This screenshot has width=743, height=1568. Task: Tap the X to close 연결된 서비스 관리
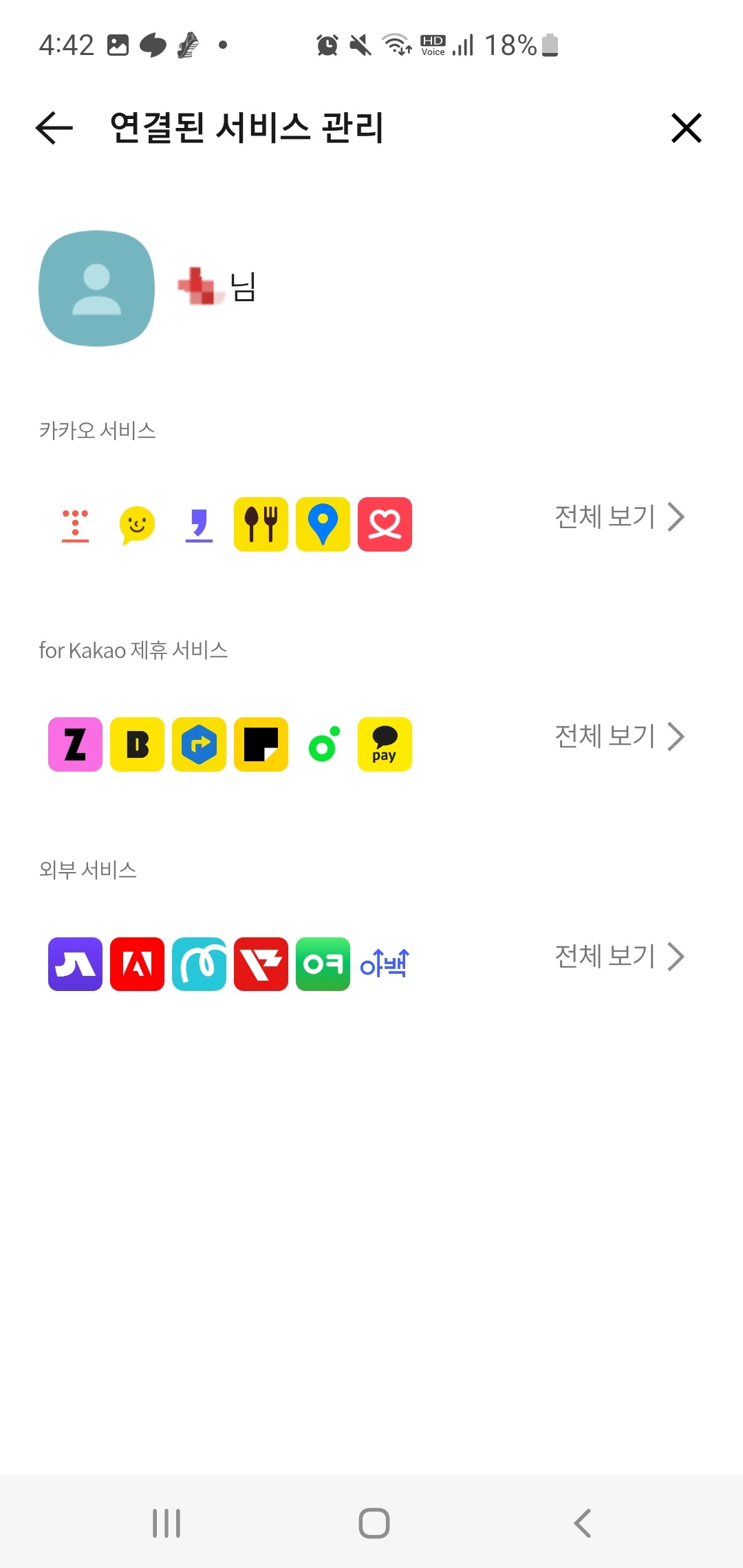(686, 127)
